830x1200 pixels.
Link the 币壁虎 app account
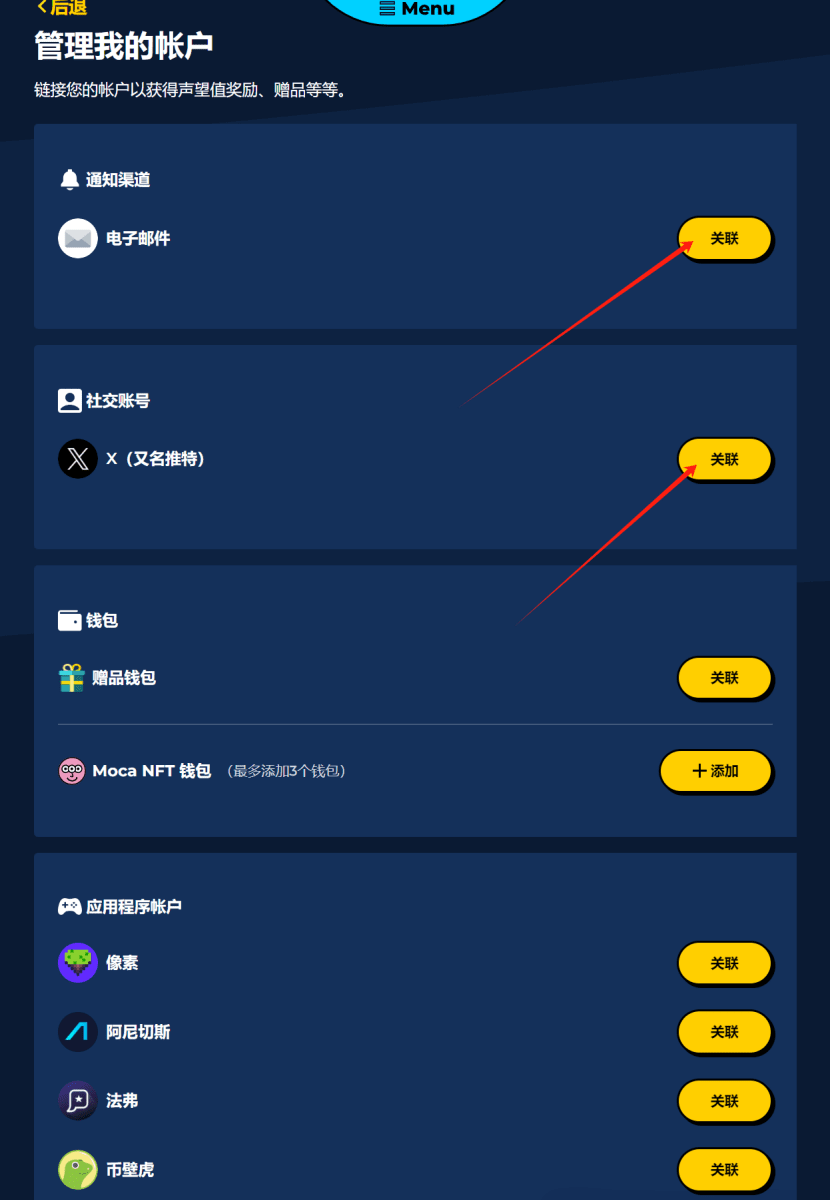click(x=724, y=1170)
